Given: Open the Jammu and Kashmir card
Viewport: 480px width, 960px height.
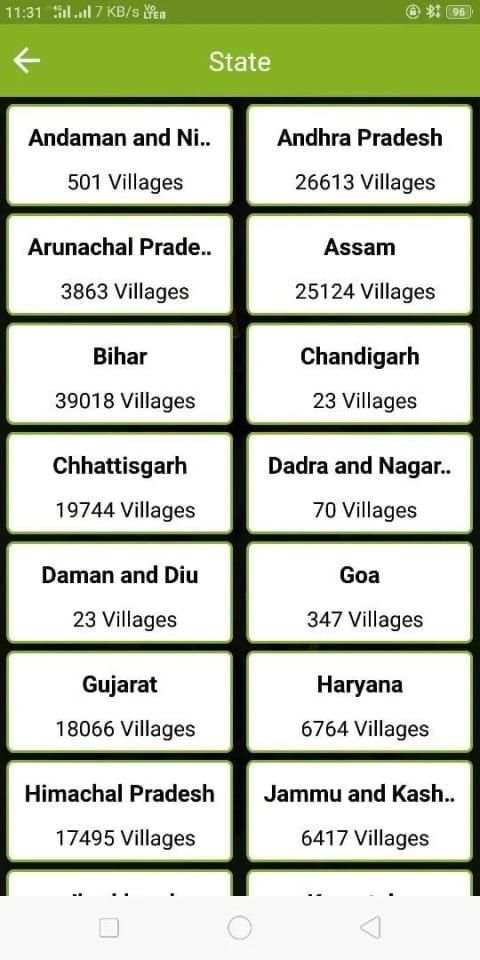Looking at the screenshot, I should (359, 811).
